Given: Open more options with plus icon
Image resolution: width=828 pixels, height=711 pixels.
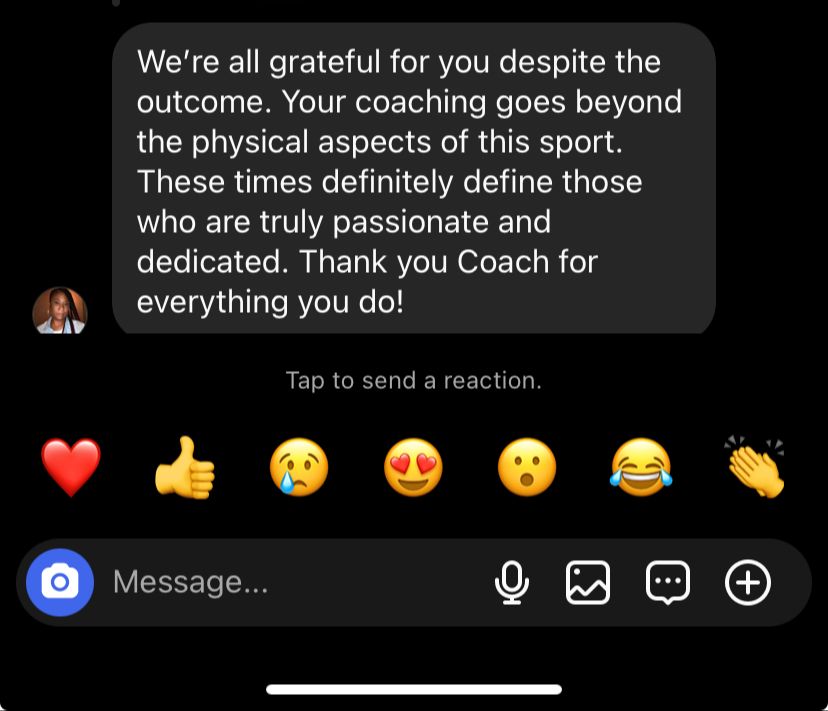Looking at the screenshot, I should click(x=747, y=582).
